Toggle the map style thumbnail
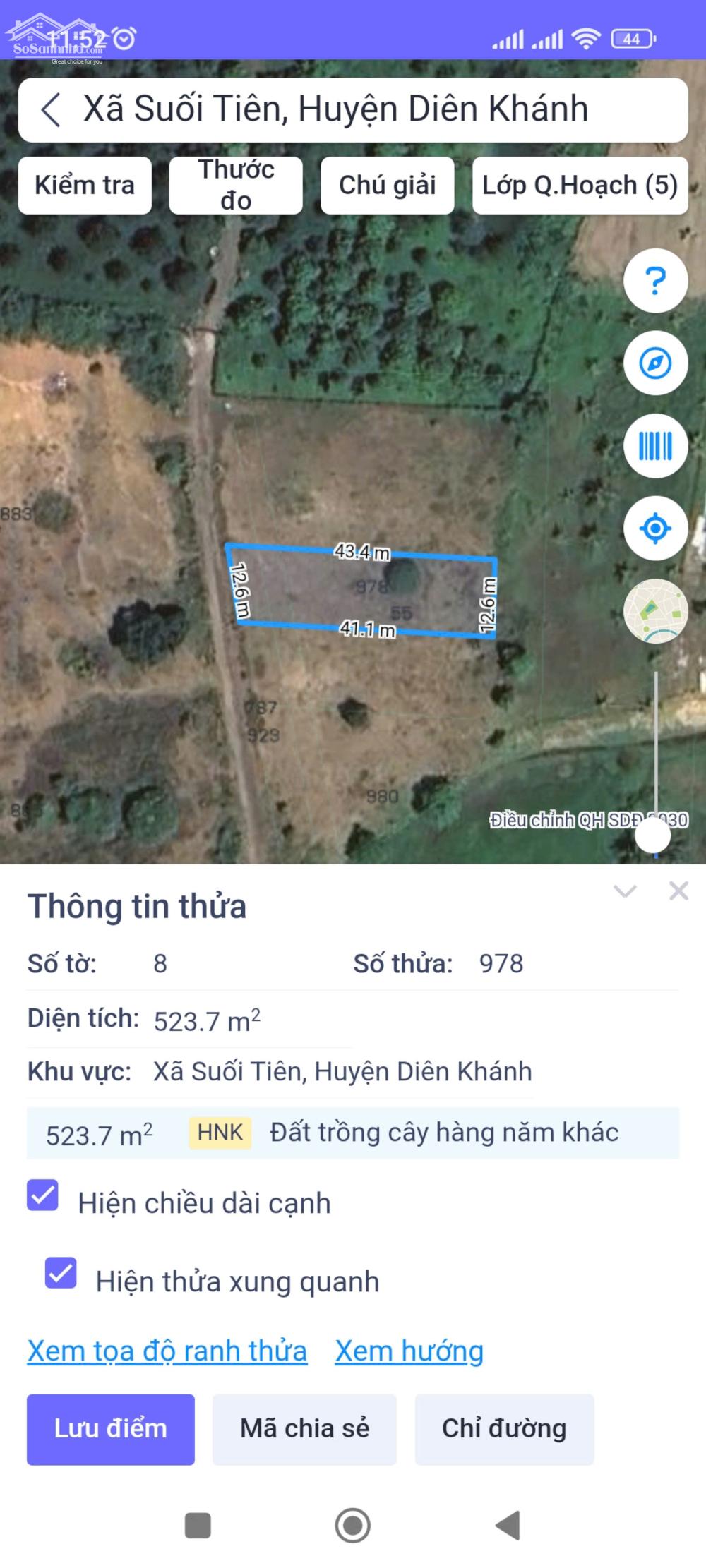Viewport: 706px width, 1568px height. click(654, 611)
